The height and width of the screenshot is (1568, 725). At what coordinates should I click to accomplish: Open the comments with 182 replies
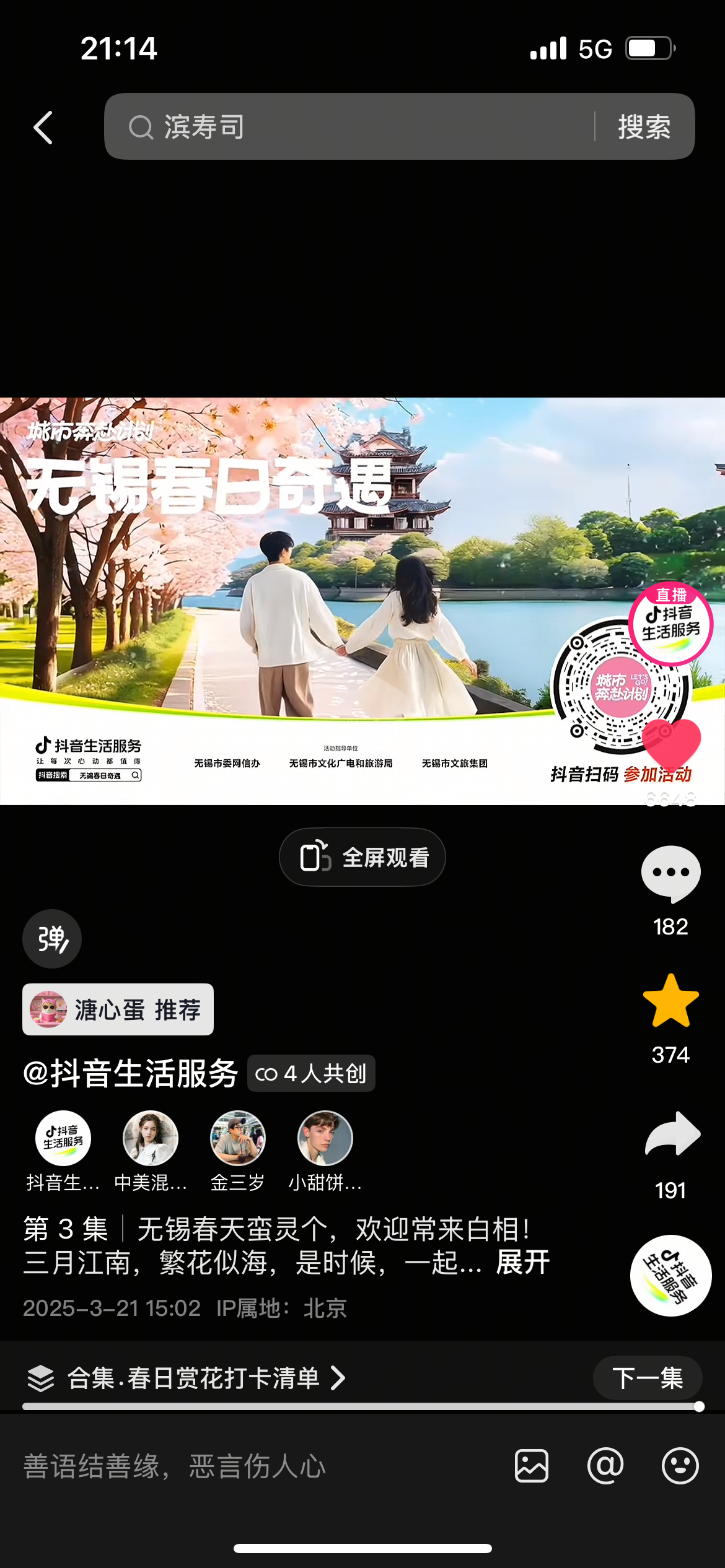671,873
